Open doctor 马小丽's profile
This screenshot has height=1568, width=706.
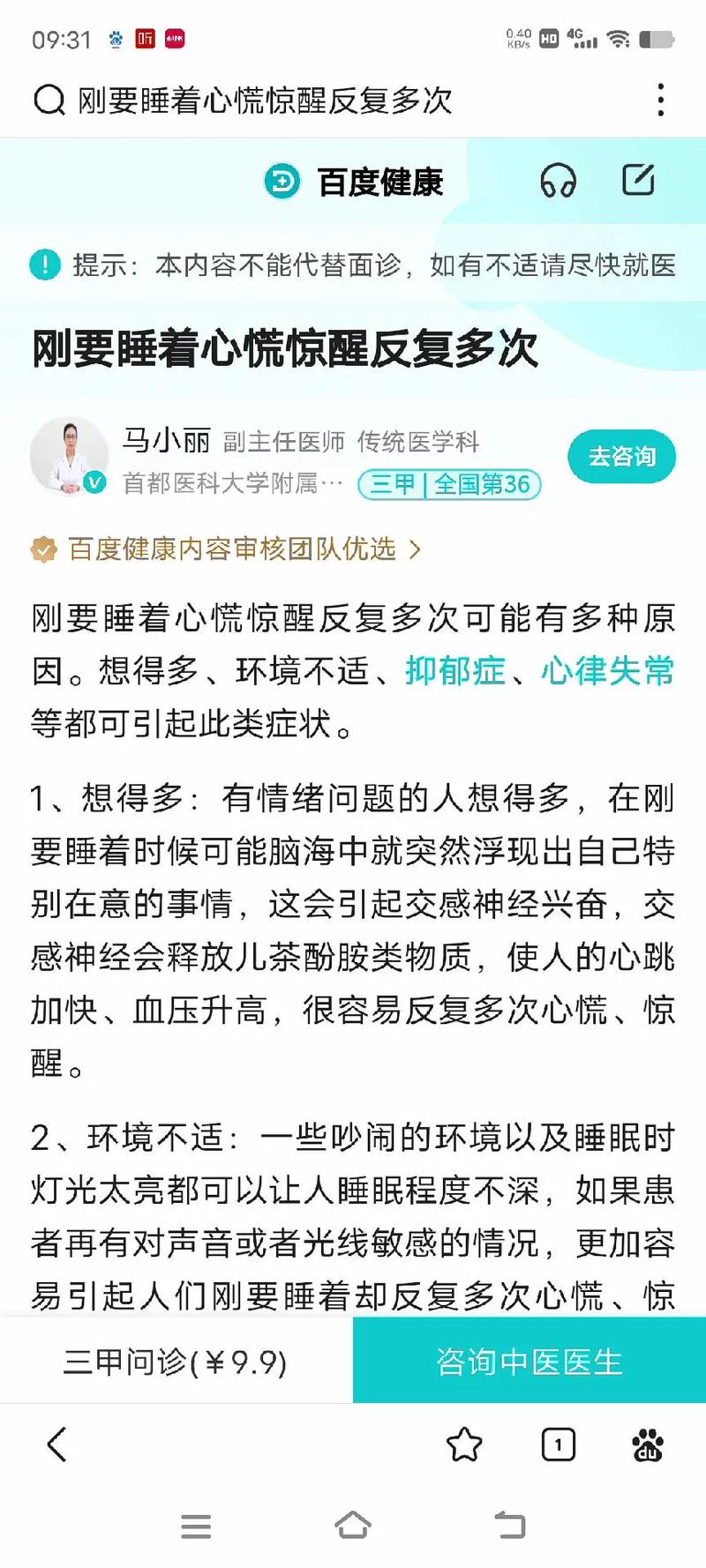(x=166, y=440)
